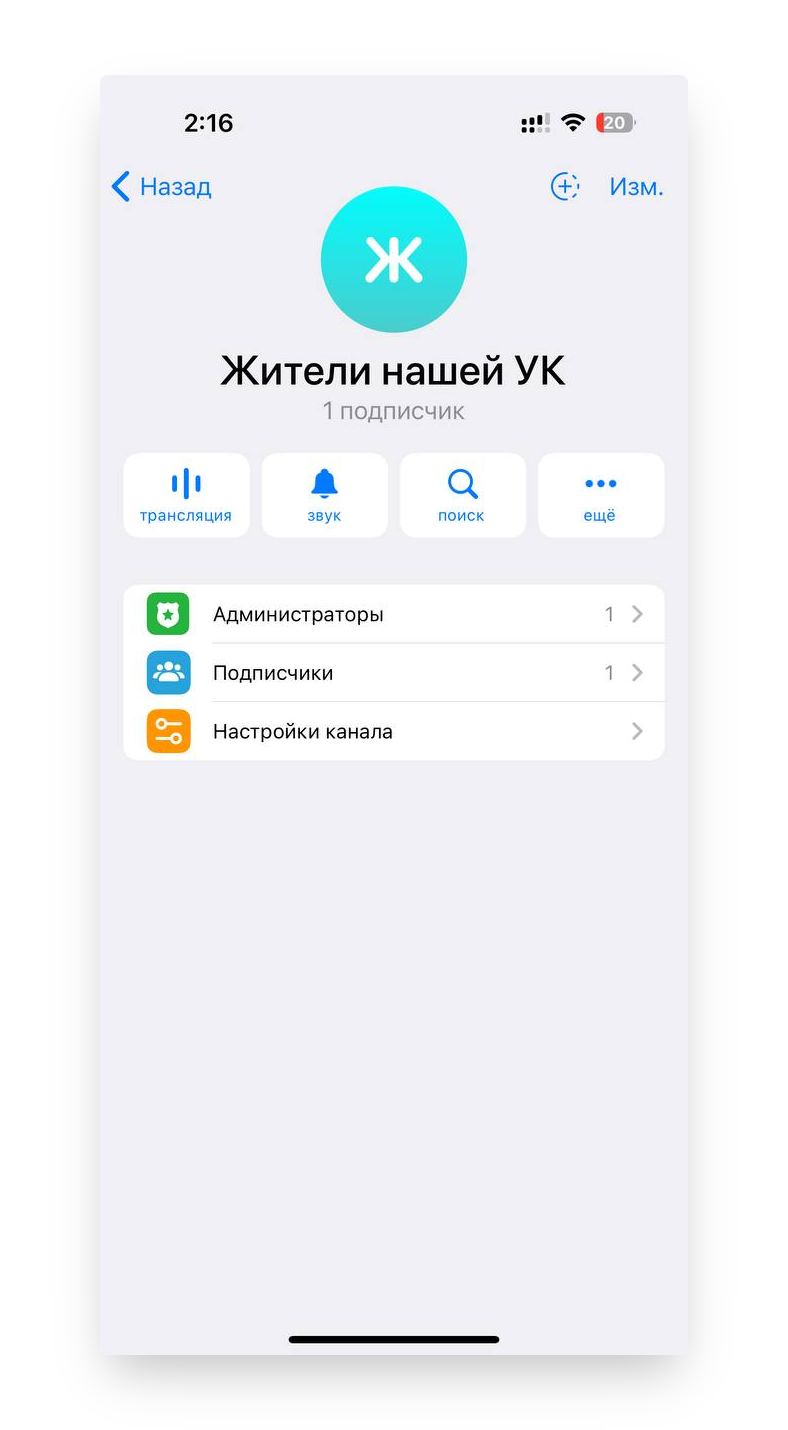Open the Изм. edit option
Viewport: 788px width, 1430px height.
click(x=636, y=187)
